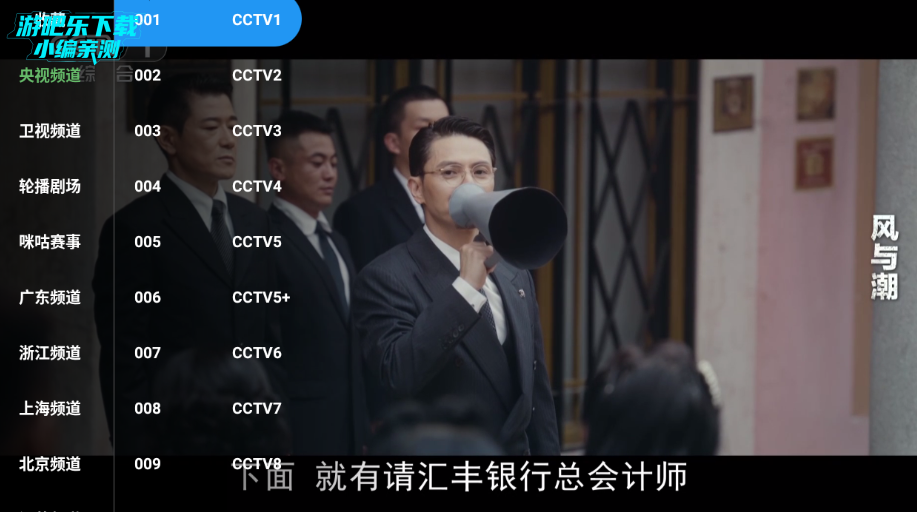Open the 轮播剧场 channel group
The height and width of the screenshot is (512, 917).
50,186
